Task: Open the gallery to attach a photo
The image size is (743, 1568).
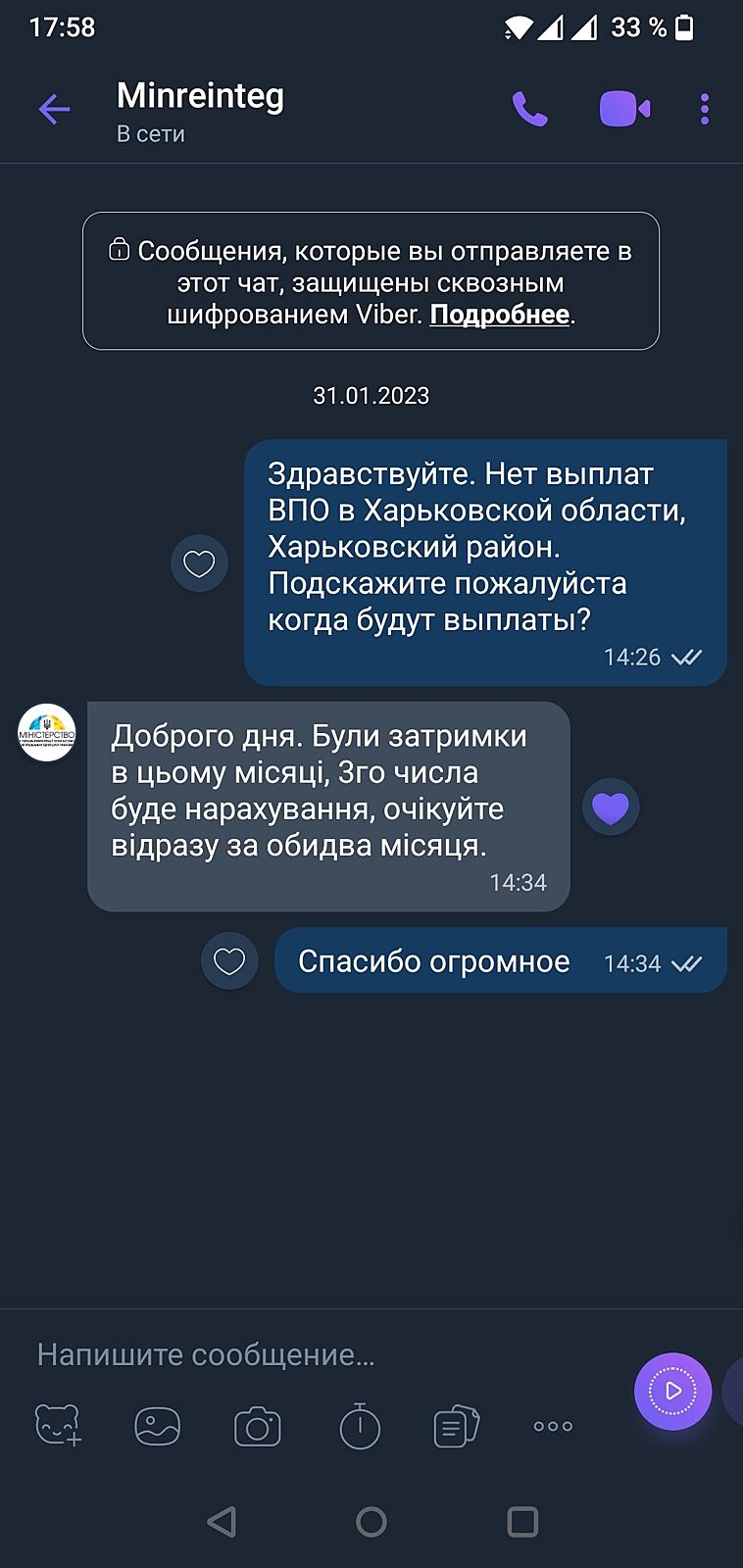Action: pos(158,1426)
